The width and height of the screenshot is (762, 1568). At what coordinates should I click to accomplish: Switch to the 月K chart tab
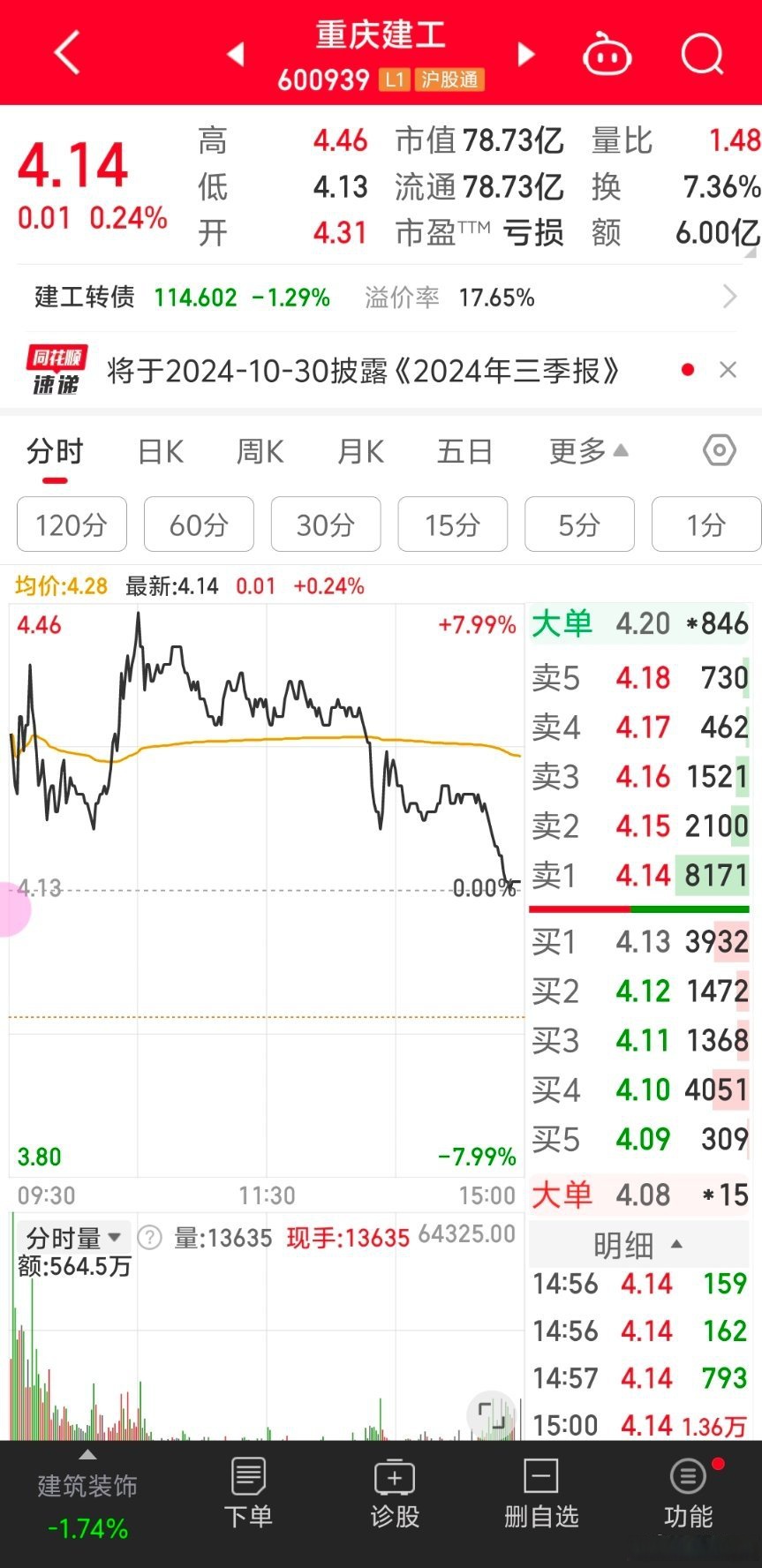pyautogui.click(x=360, y=452)
